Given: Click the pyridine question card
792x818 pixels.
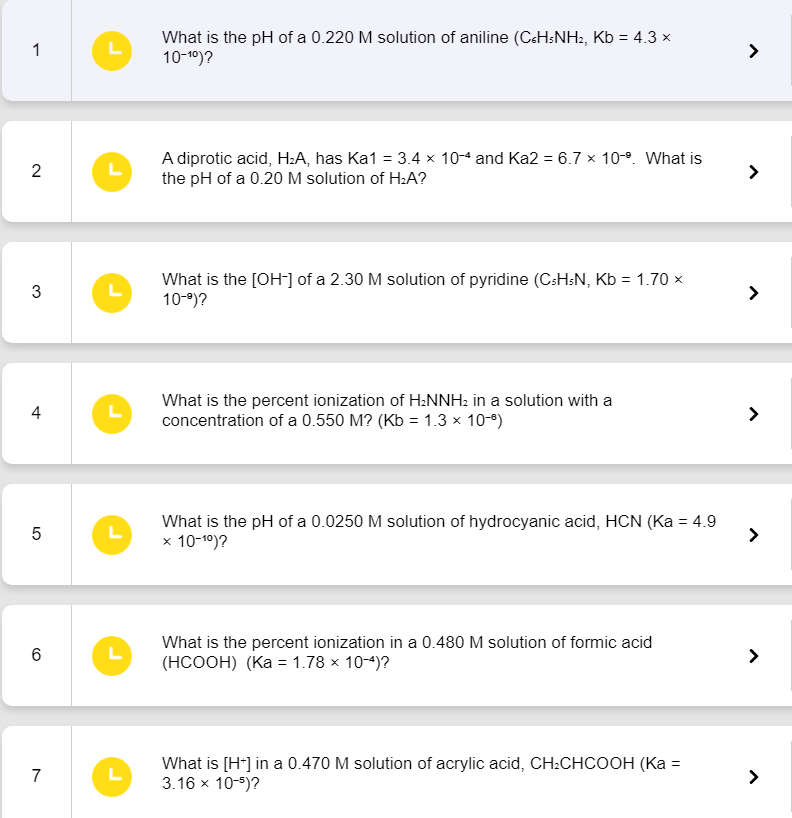Looking at the screenshot, I should coord(420,290).
